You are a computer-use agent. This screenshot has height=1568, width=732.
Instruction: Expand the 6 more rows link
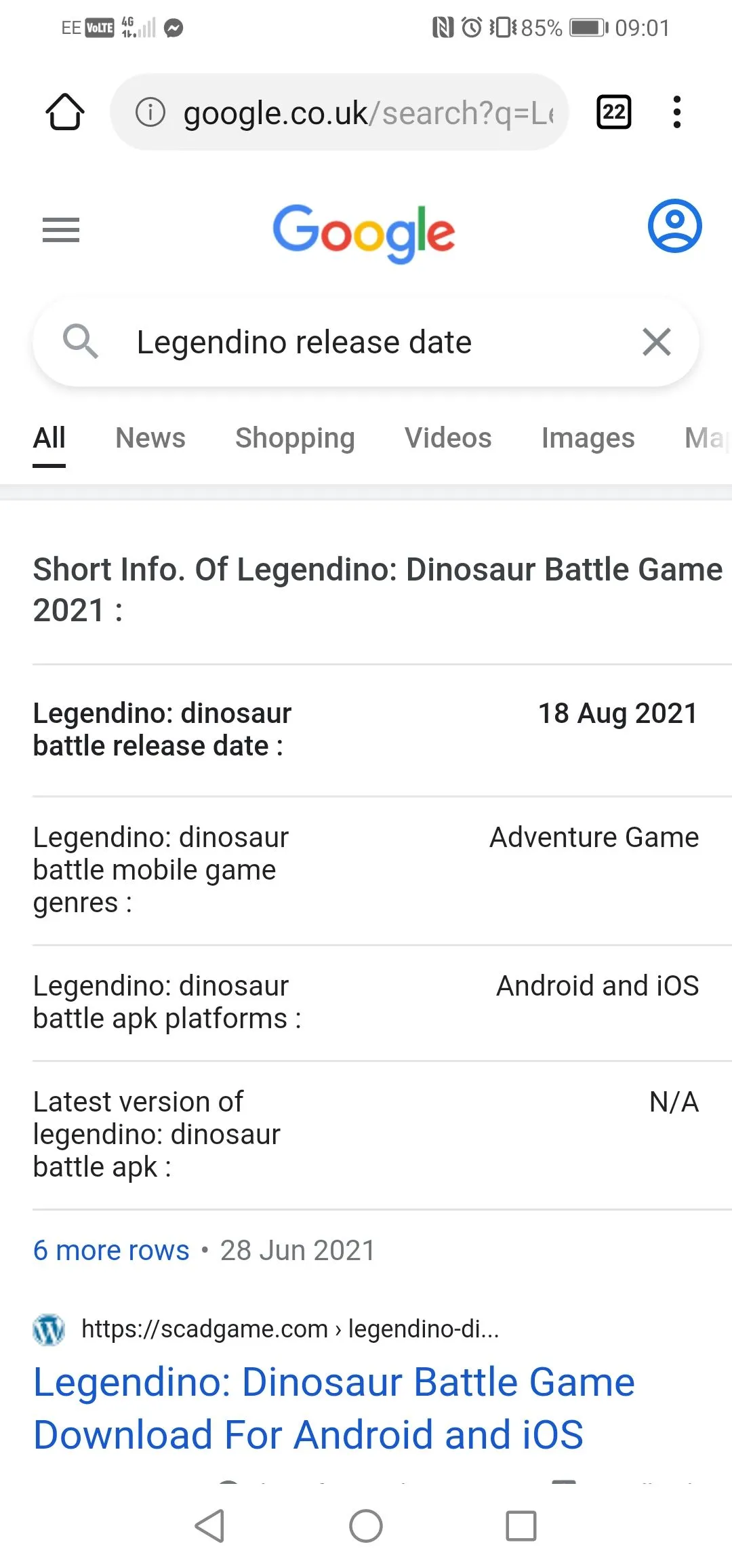tap(111, 1250)
